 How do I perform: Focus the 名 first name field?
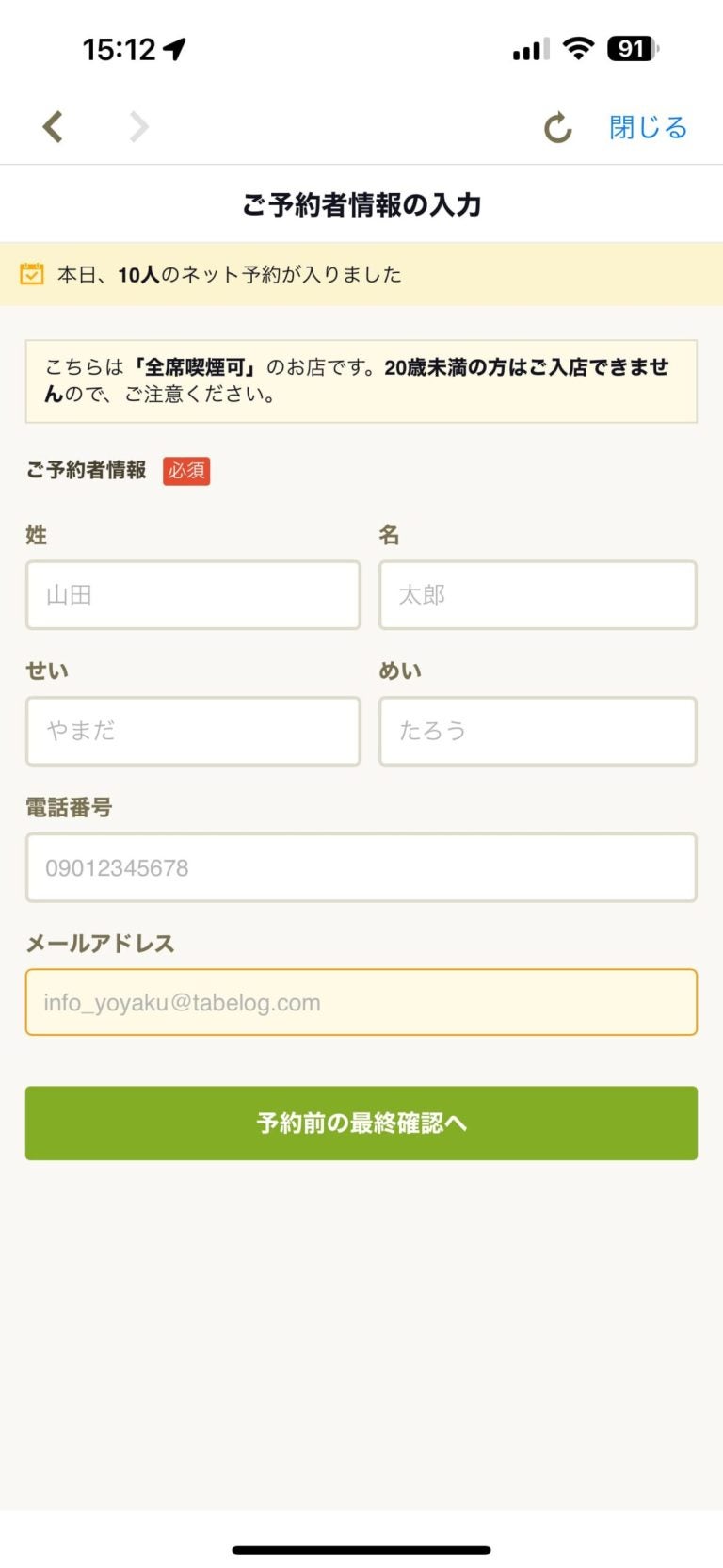(538, 595)
